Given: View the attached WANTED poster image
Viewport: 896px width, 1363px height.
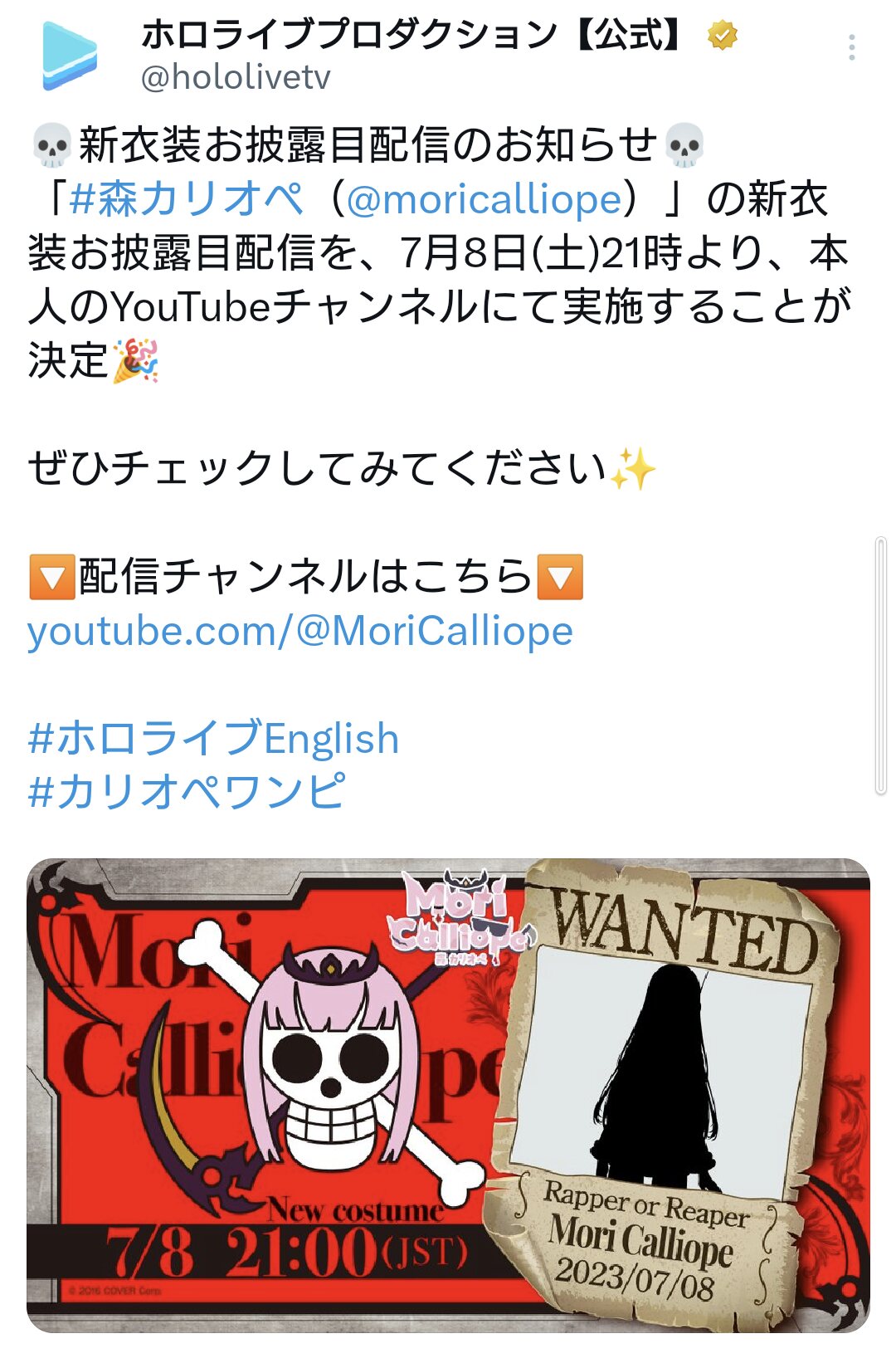Looking at the screenshot, I should coord(448,1095).
